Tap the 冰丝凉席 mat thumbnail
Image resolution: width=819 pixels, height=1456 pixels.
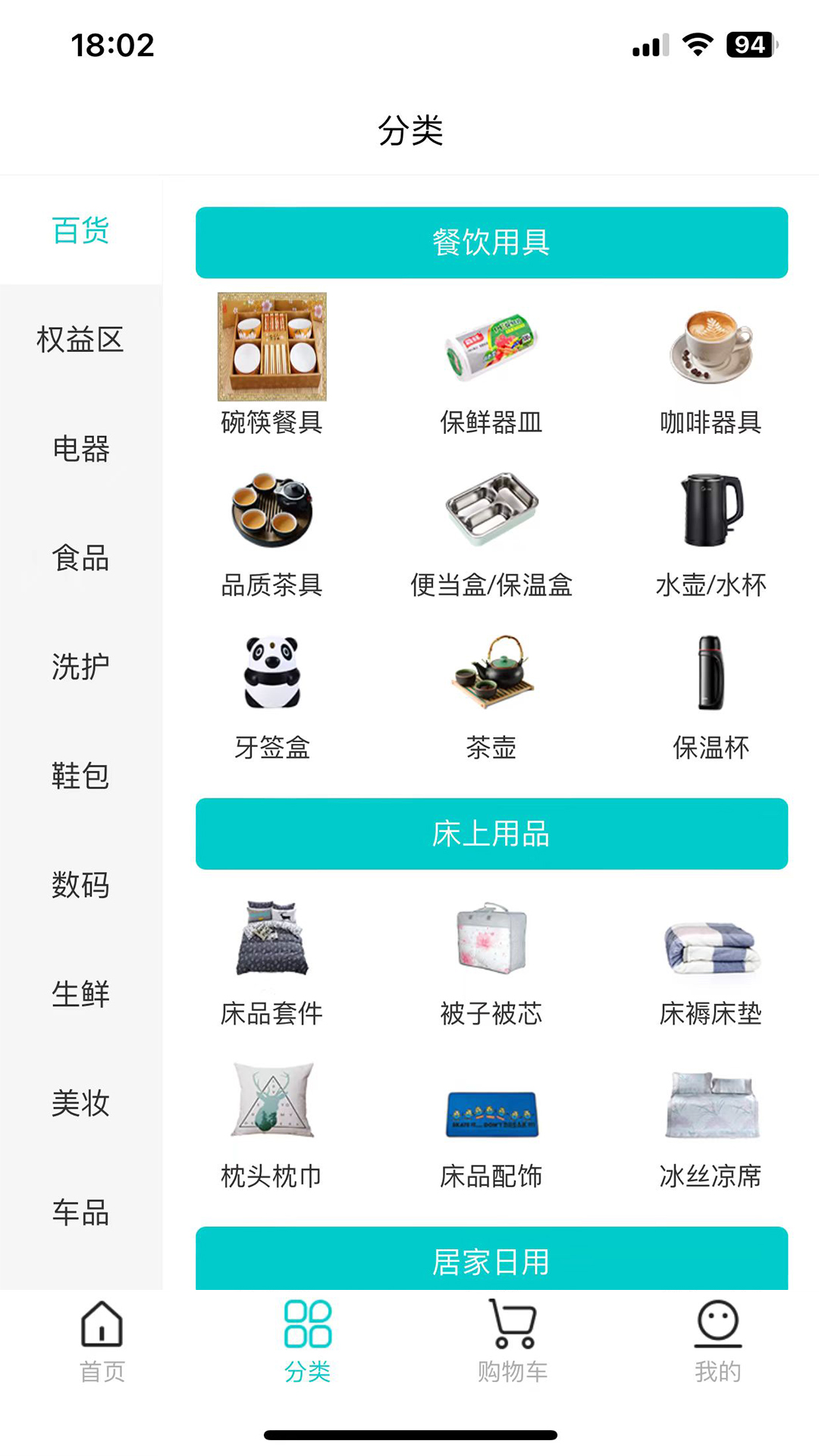(x=711, y=1107)
